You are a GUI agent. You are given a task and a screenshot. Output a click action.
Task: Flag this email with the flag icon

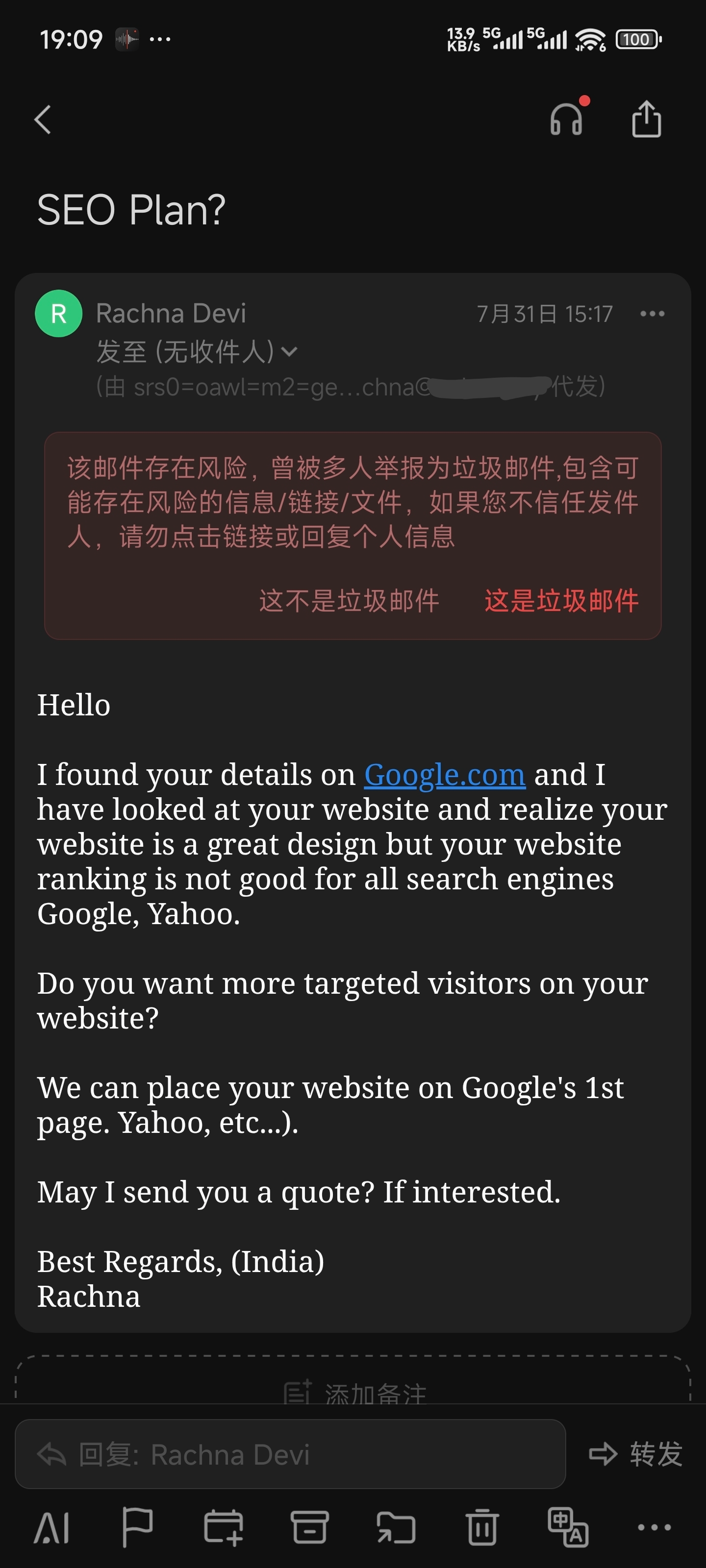[137, 1527]
